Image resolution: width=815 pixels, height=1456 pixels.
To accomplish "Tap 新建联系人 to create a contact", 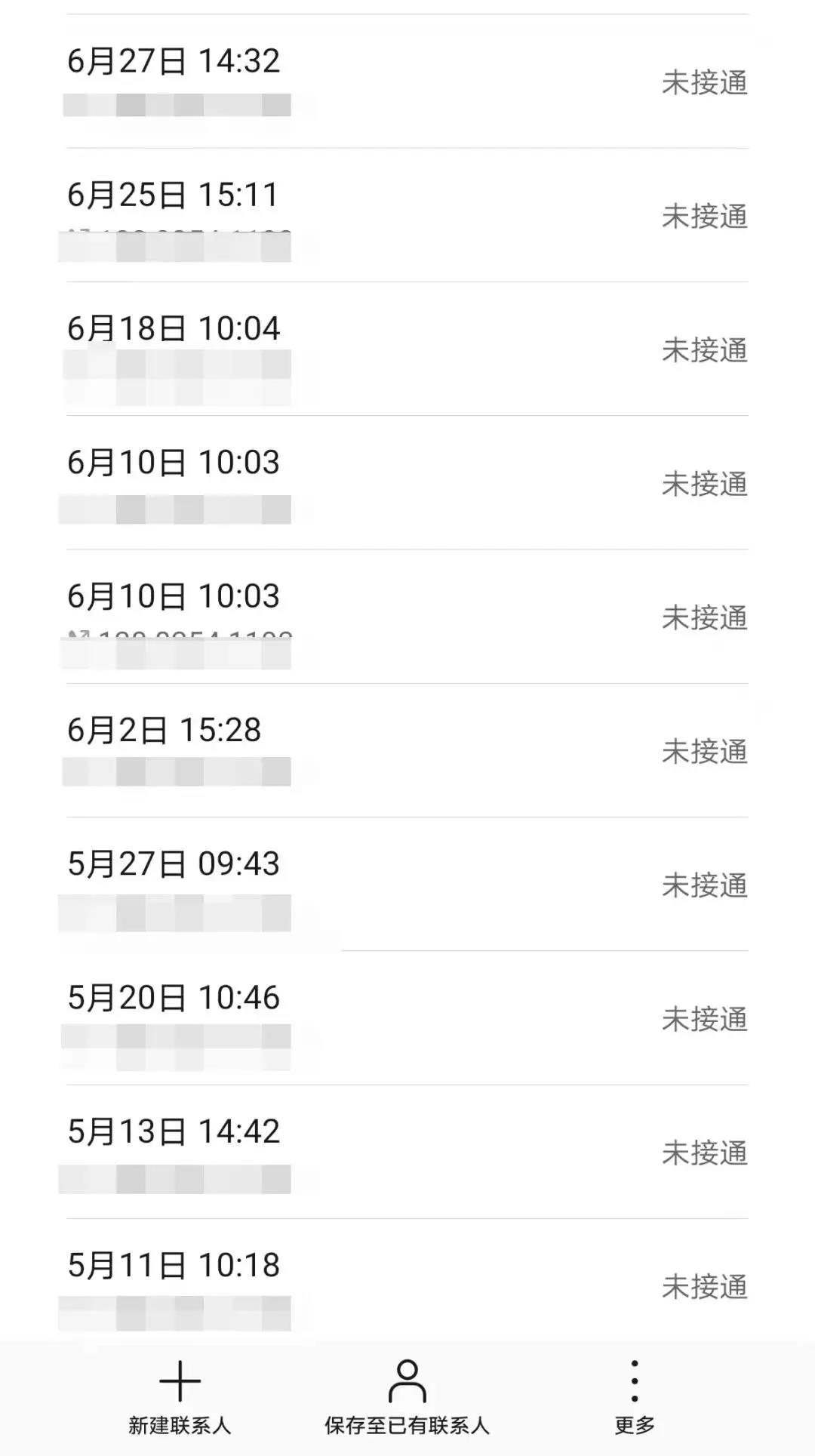I will point(180,1396).
